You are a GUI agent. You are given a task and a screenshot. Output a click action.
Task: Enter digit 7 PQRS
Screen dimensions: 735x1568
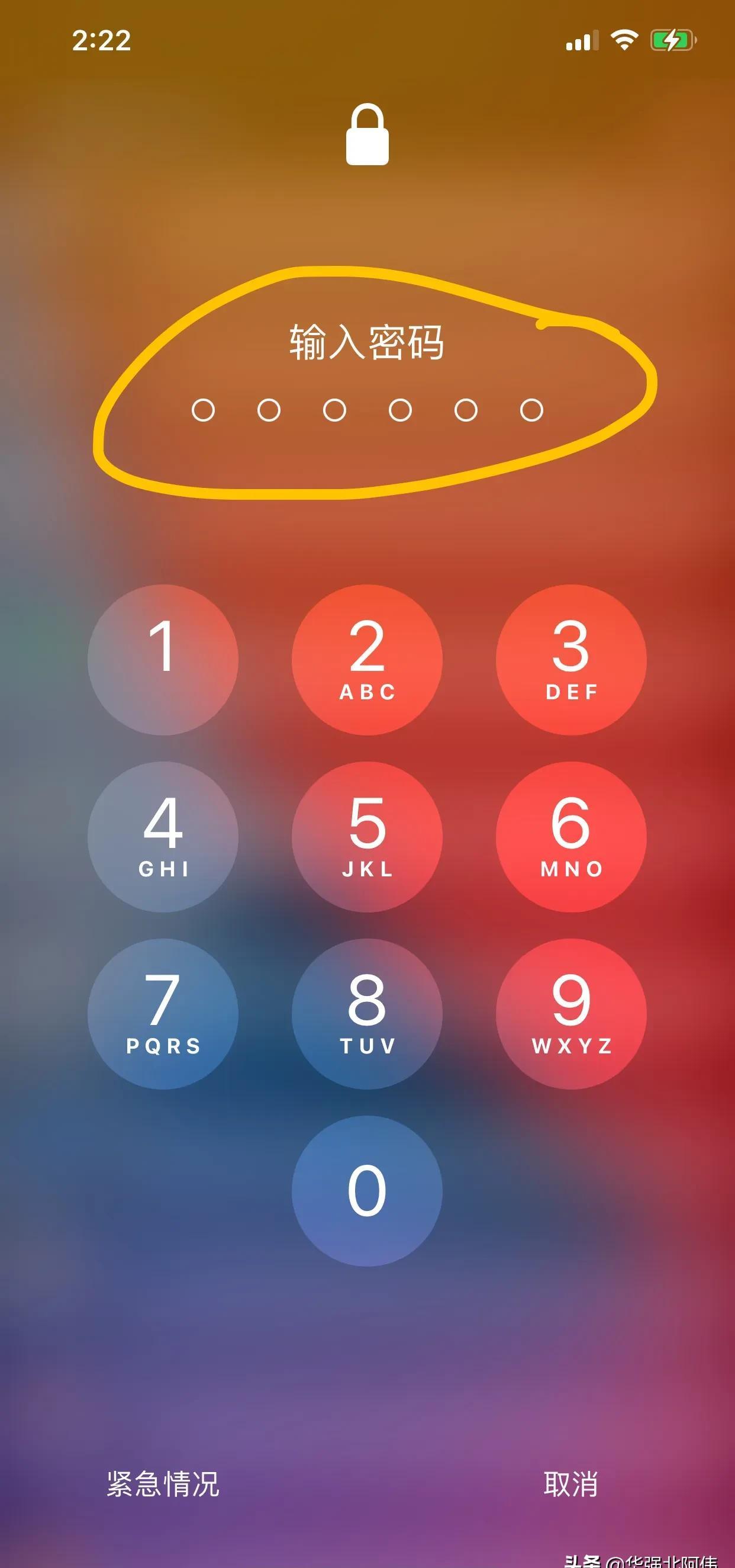[x=163, y=1014]
